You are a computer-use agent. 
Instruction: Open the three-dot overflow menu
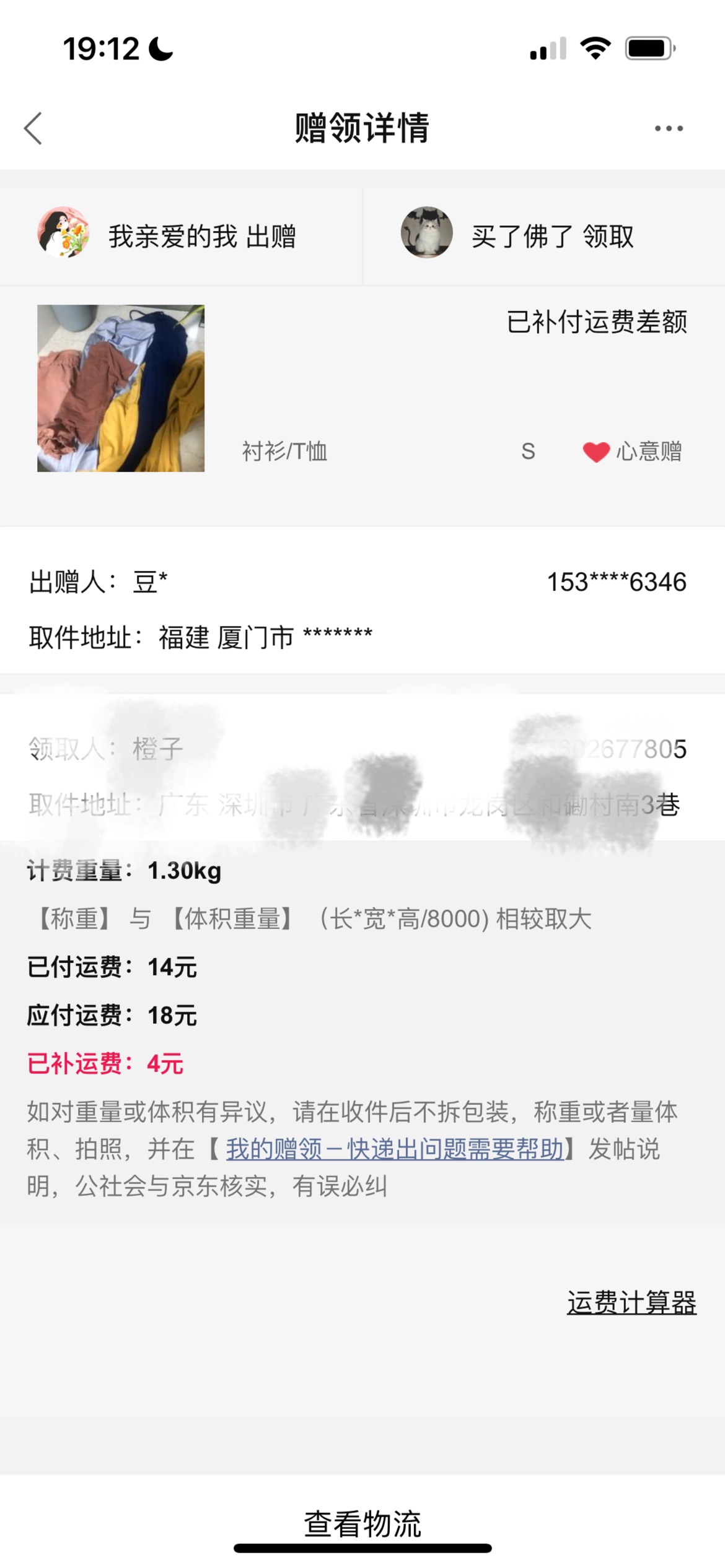click(669, 129)
